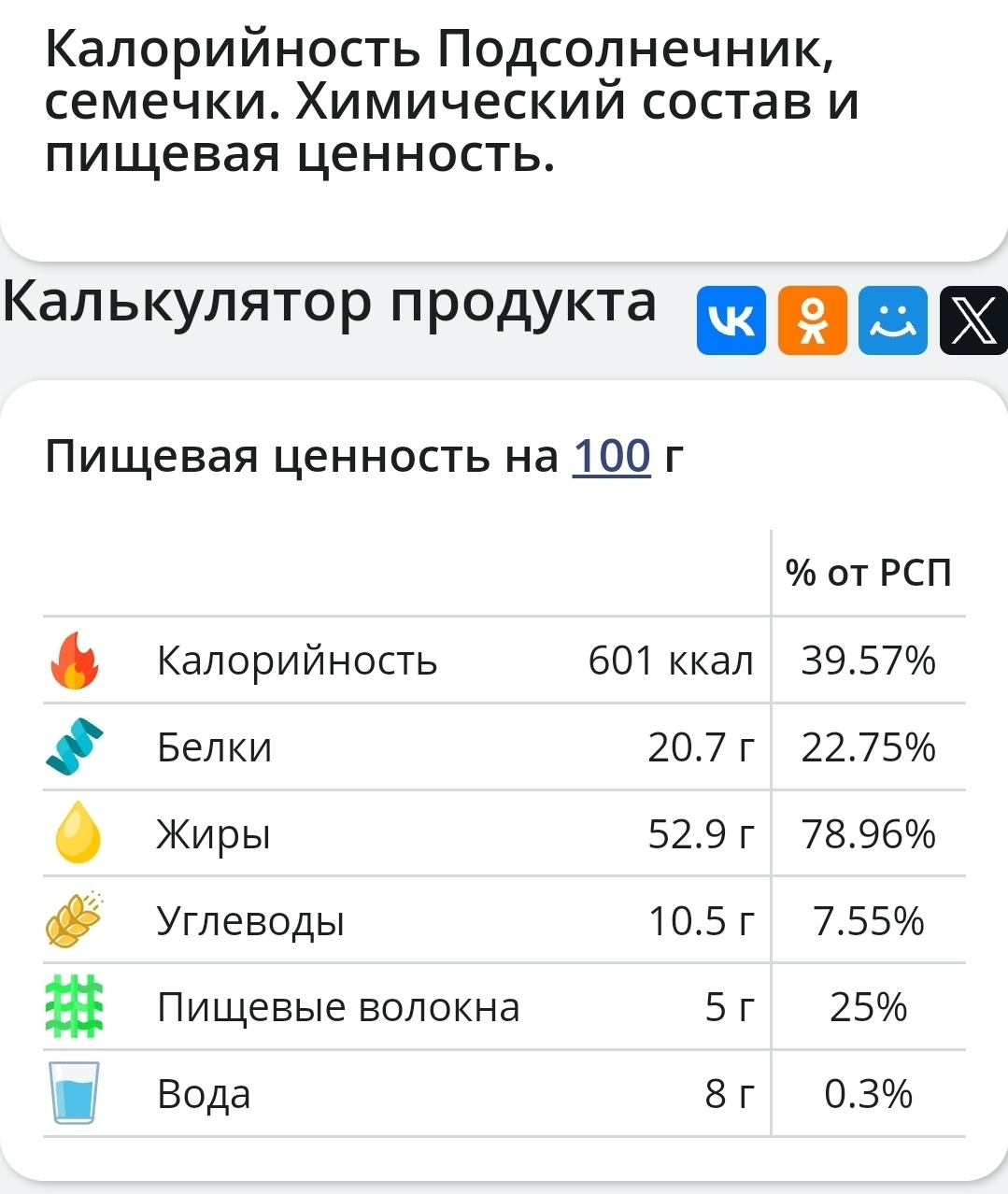Share via Odnoklassniki icon
The height and width of the screenshot is (1194, 1008).
812,320
